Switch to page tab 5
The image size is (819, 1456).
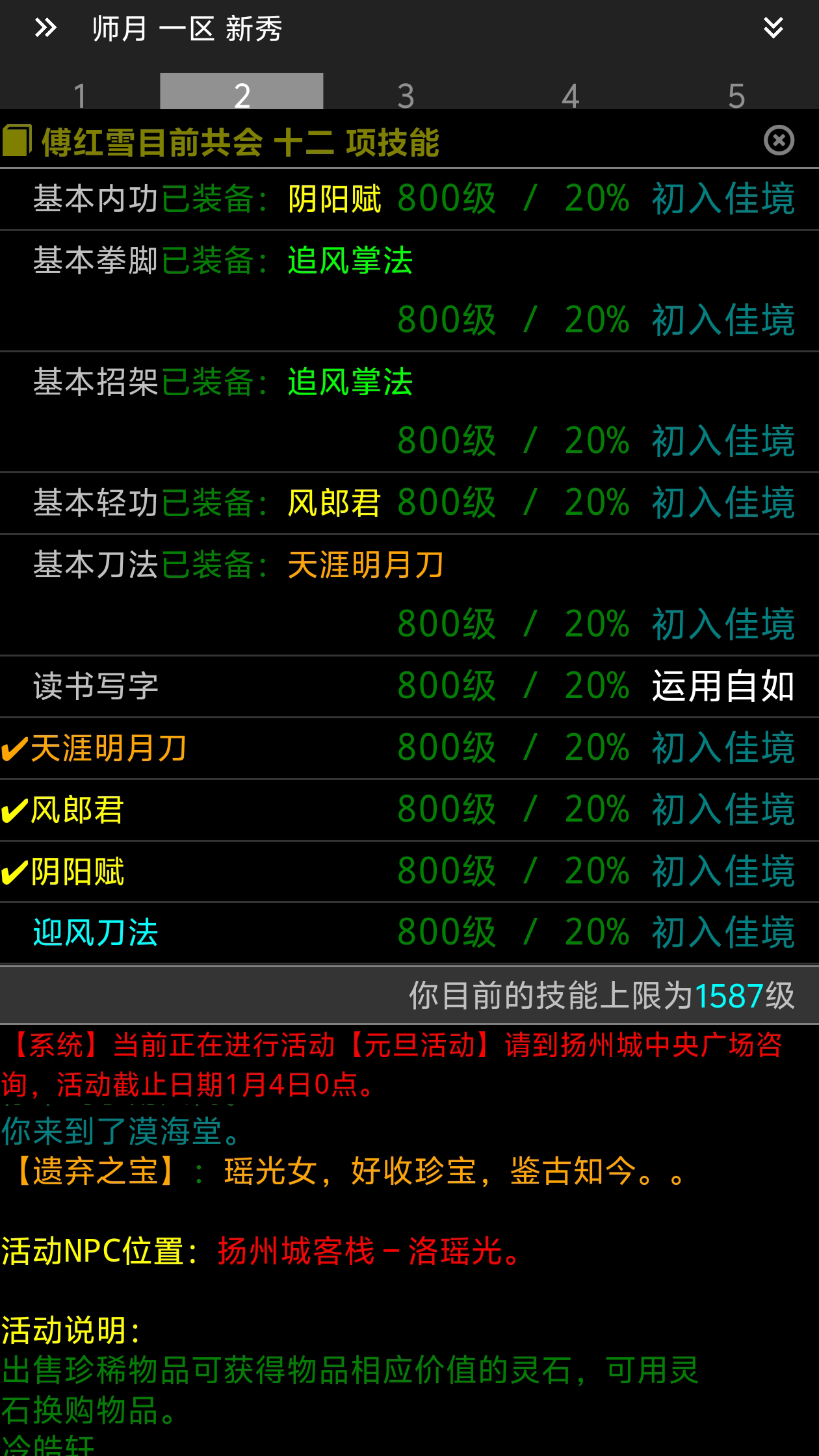pyautogui.click(x=736, y=93)
